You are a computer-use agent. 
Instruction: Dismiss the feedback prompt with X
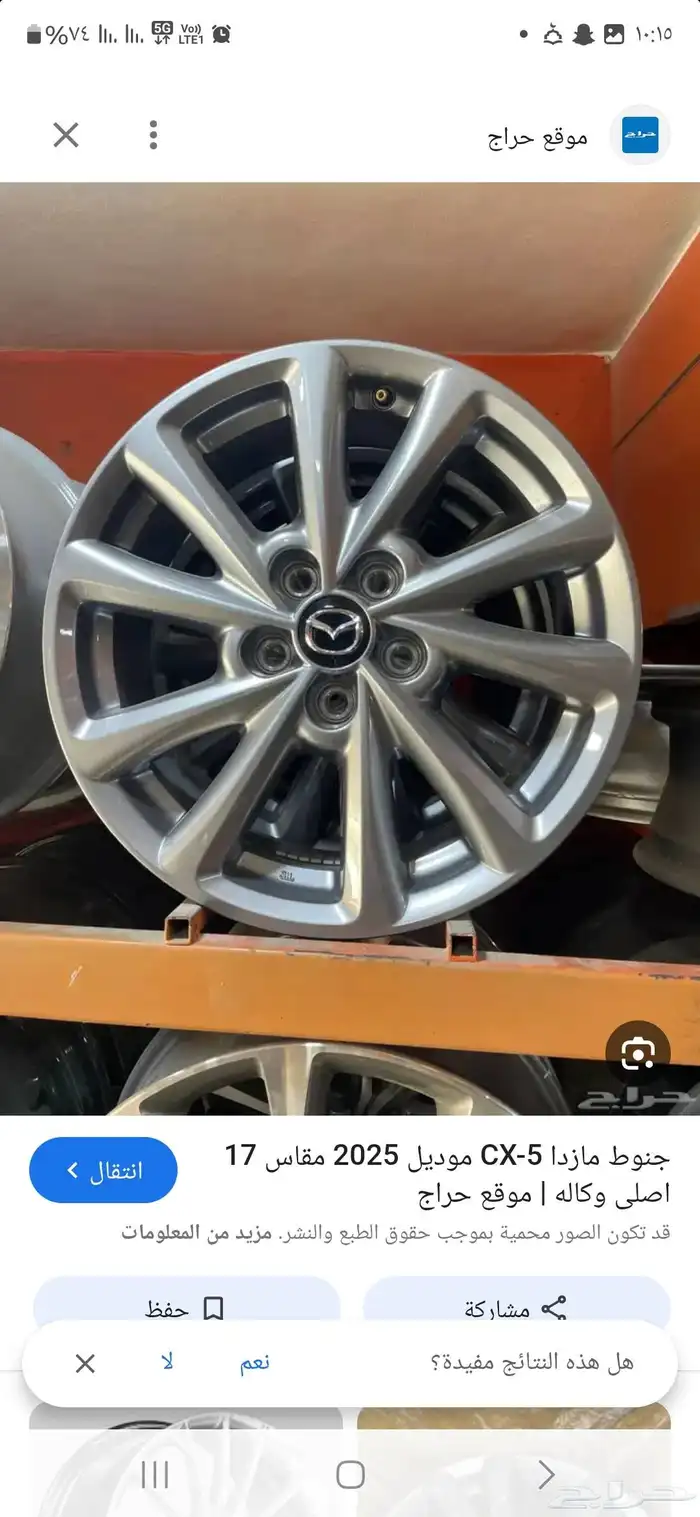tap(86, 1363)
